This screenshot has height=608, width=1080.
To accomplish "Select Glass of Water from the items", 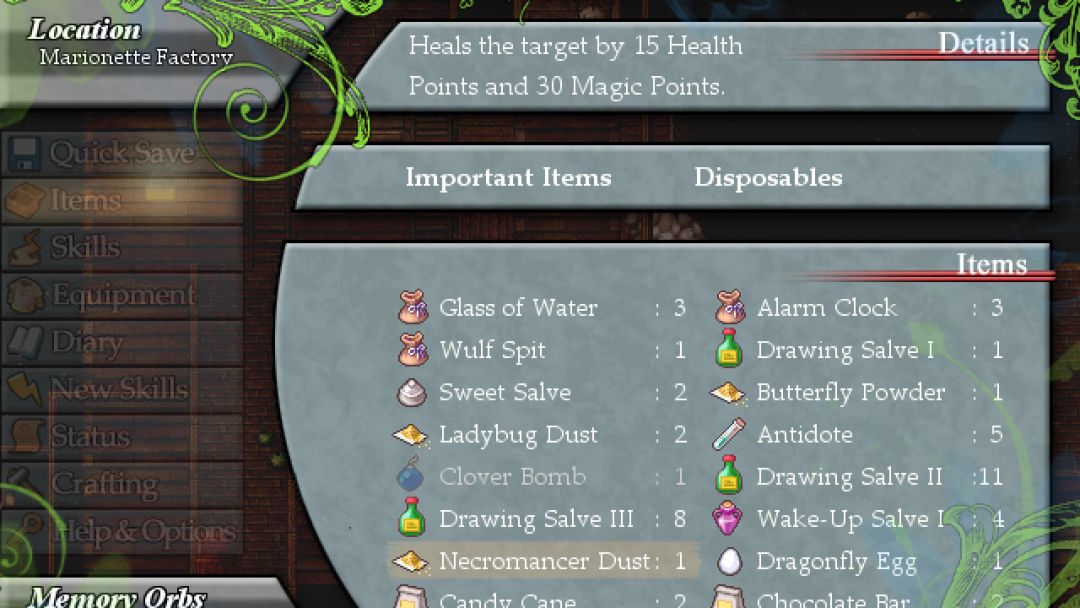I will (x=518, y=308).
